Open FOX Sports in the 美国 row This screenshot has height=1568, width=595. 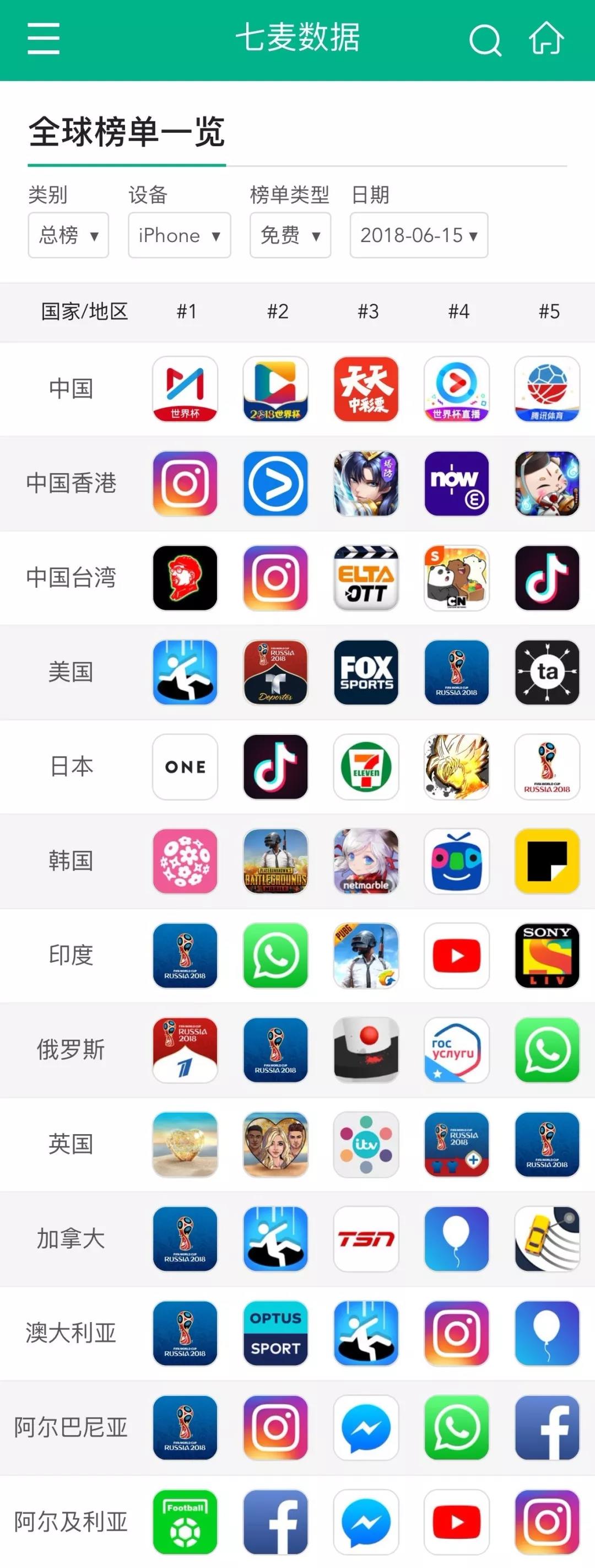point(366,672)
